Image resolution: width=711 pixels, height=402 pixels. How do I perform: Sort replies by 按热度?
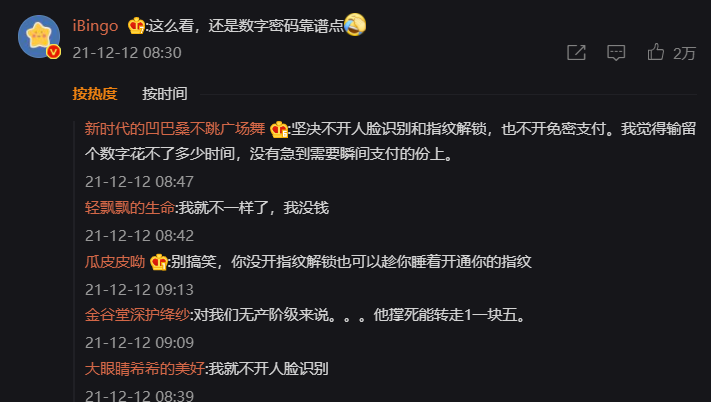pos(95,94)
